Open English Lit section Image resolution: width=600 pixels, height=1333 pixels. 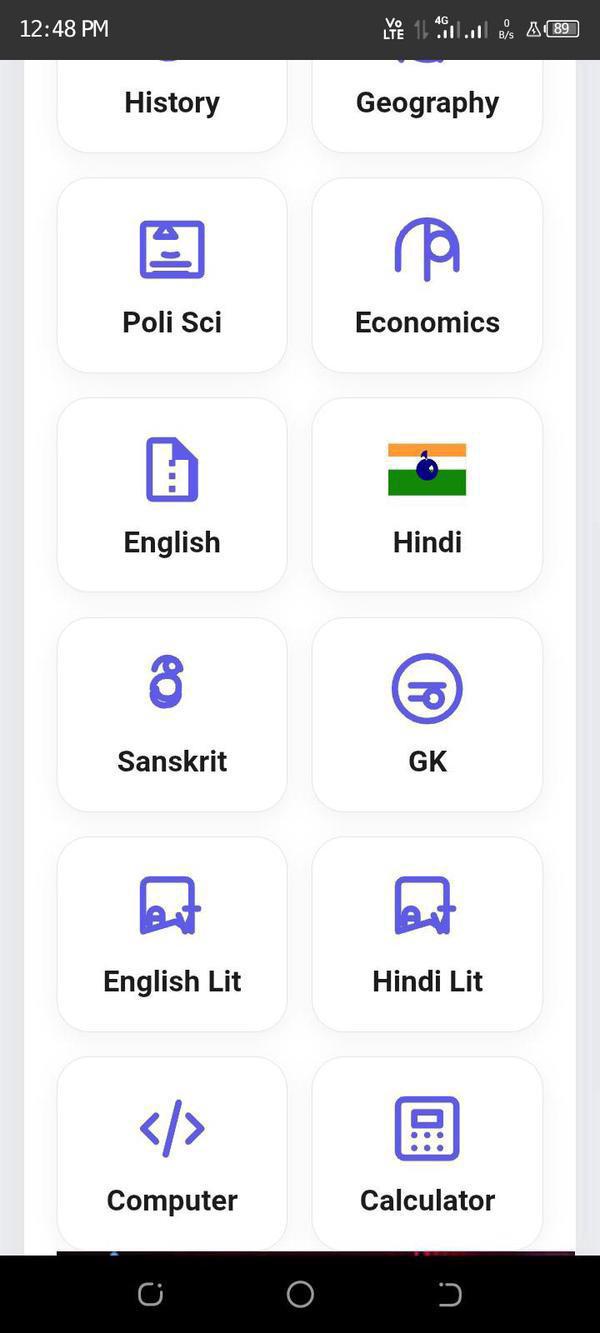pos(172,934)
